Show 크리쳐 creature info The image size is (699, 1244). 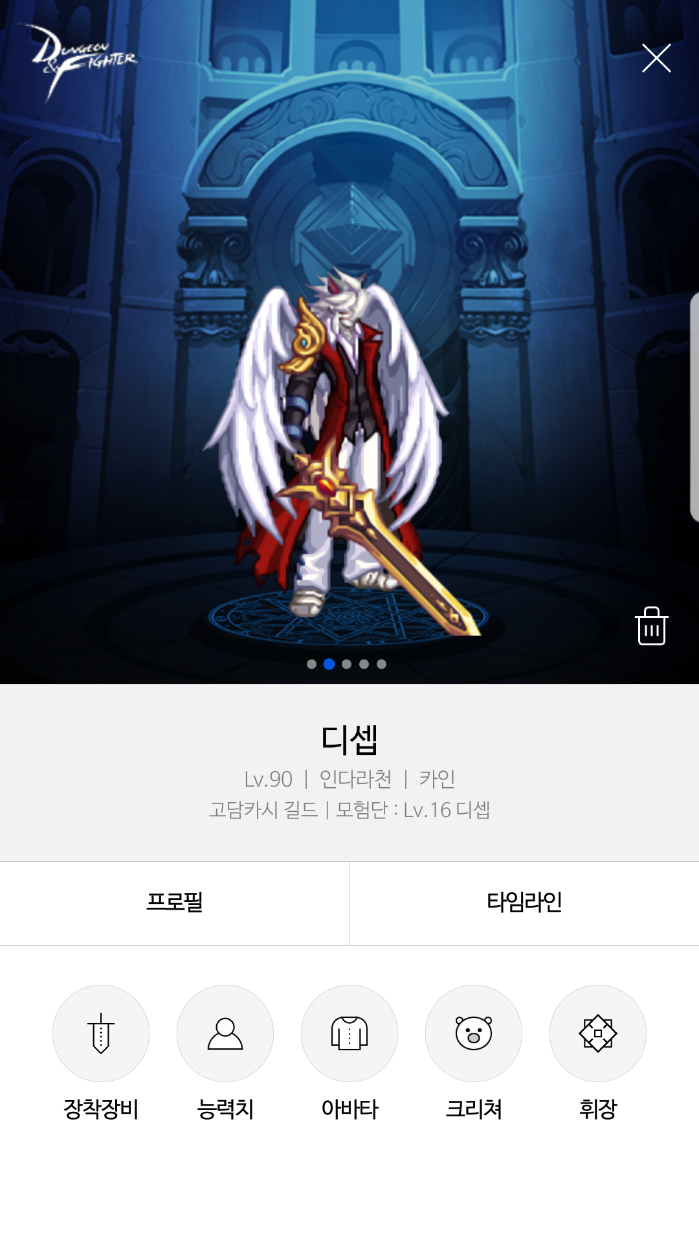tap(473, 1034)
